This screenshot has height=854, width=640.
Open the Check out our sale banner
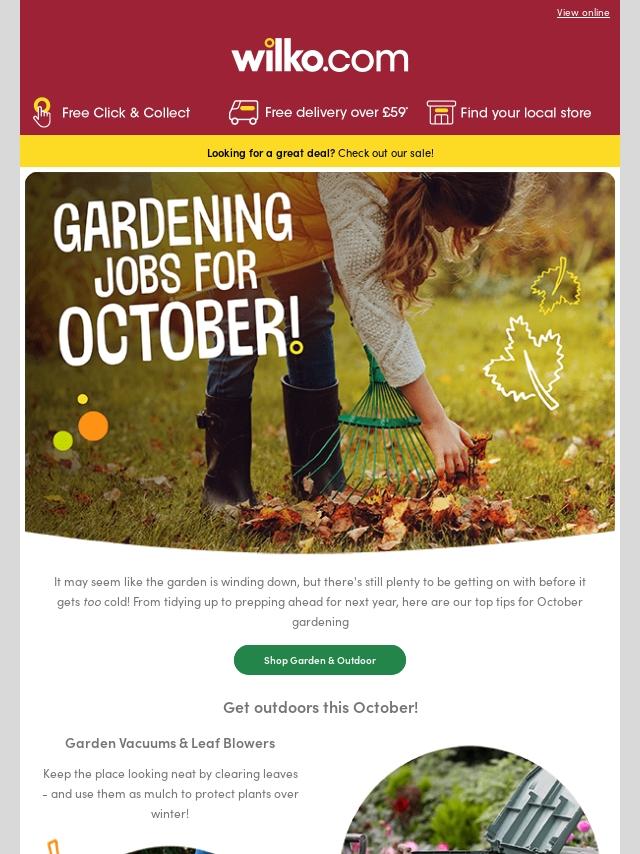click(x=320, y=153)
